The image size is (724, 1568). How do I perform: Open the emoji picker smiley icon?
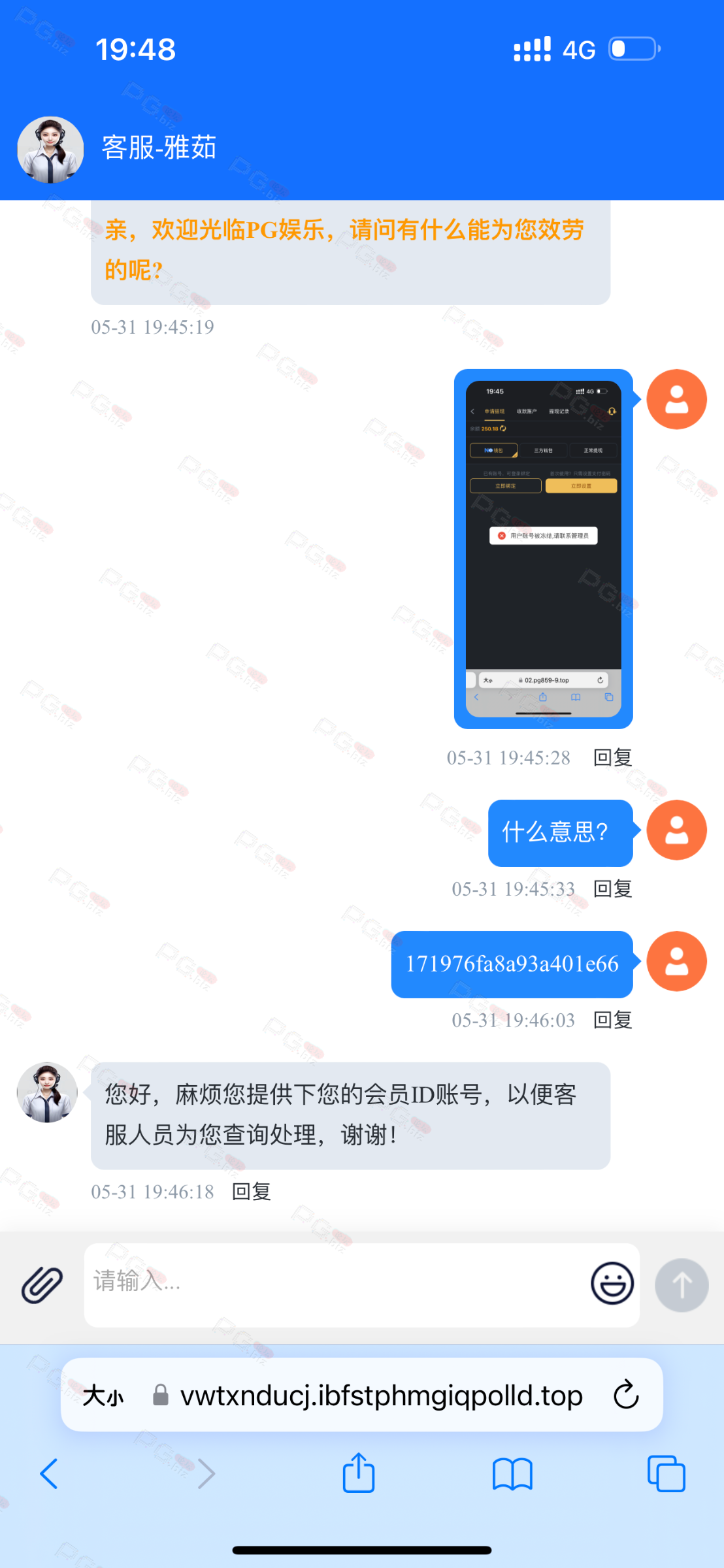tap(612, 1283)
